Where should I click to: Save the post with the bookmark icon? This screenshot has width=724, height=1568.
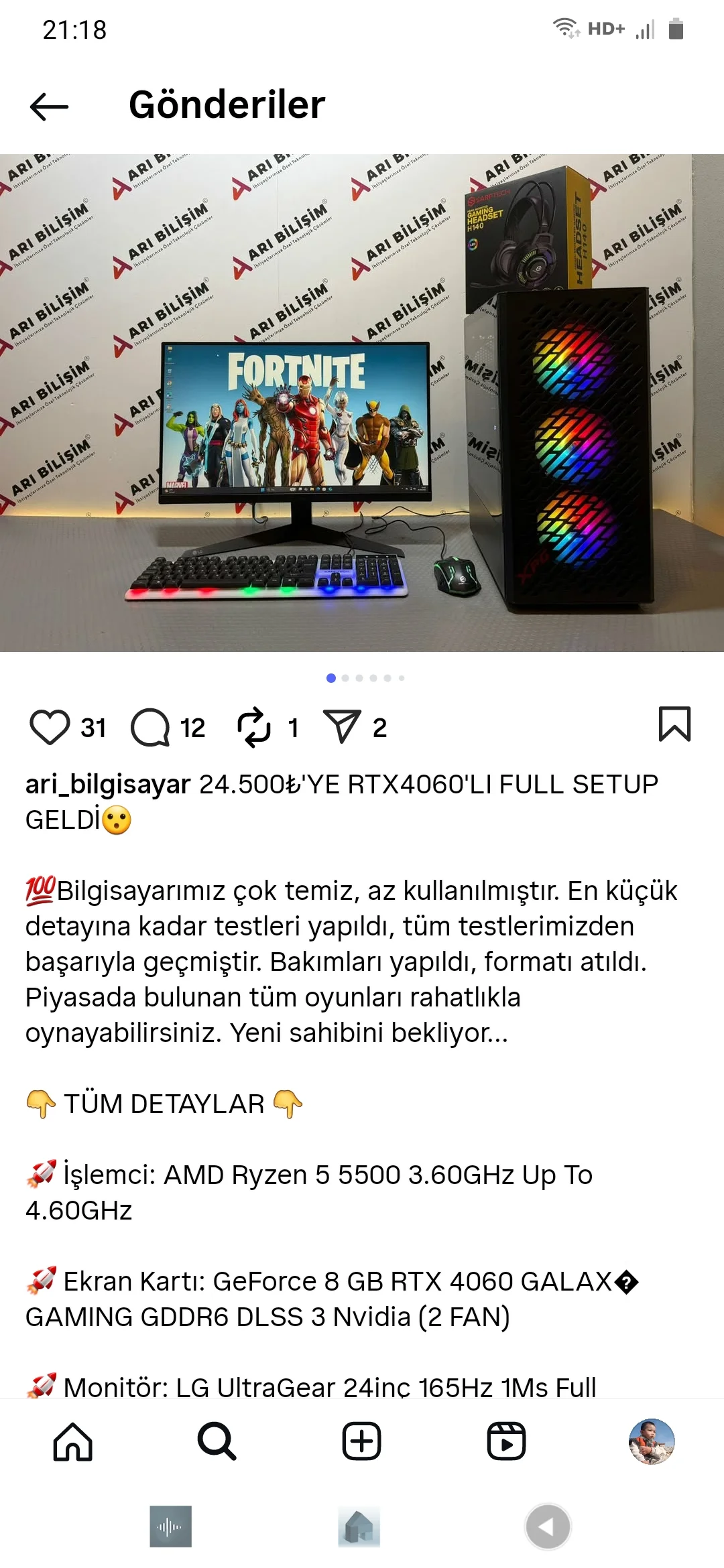point(674,724)
